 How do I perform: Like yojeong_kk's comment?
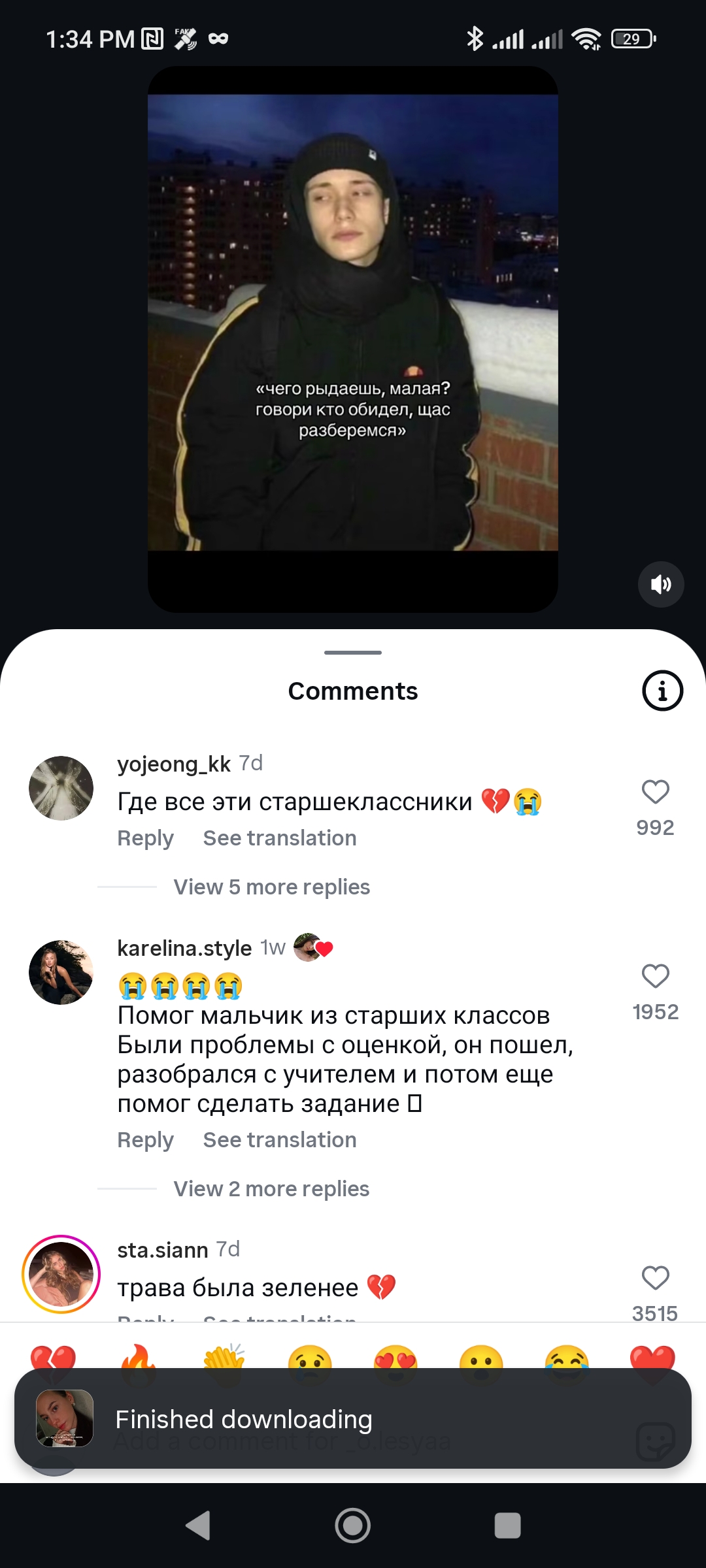point(655,792)
